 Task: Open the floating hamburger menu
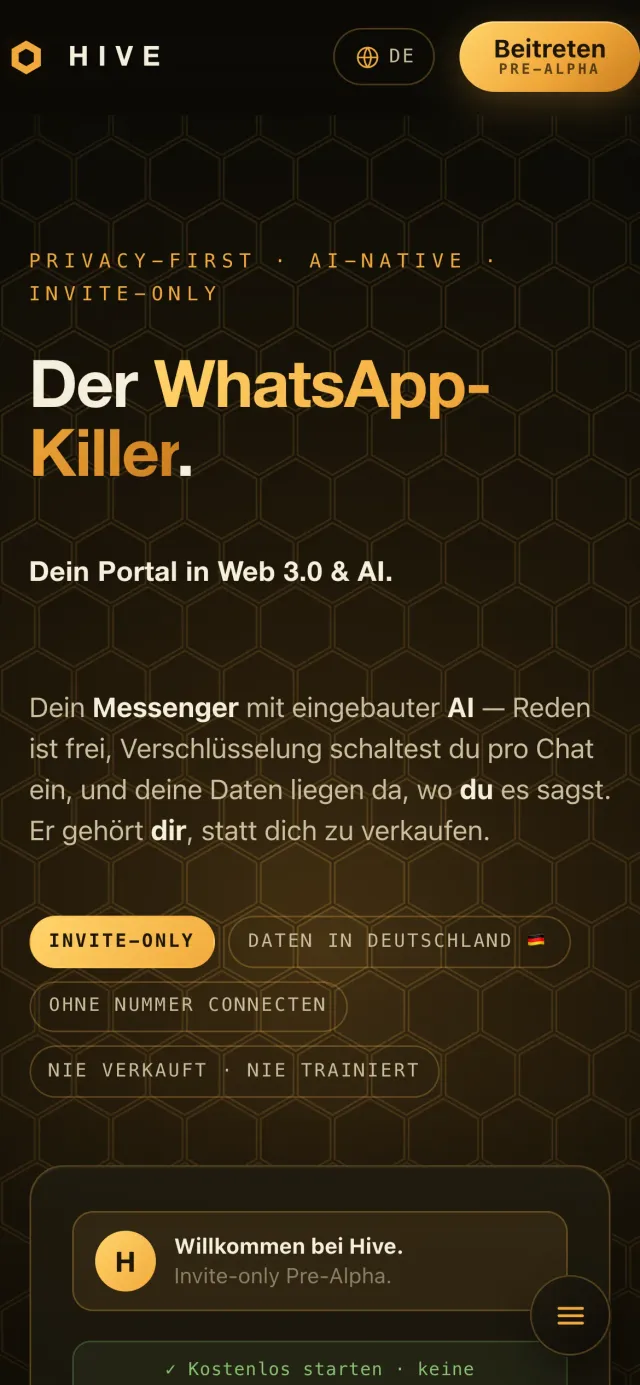point(570,1315)
